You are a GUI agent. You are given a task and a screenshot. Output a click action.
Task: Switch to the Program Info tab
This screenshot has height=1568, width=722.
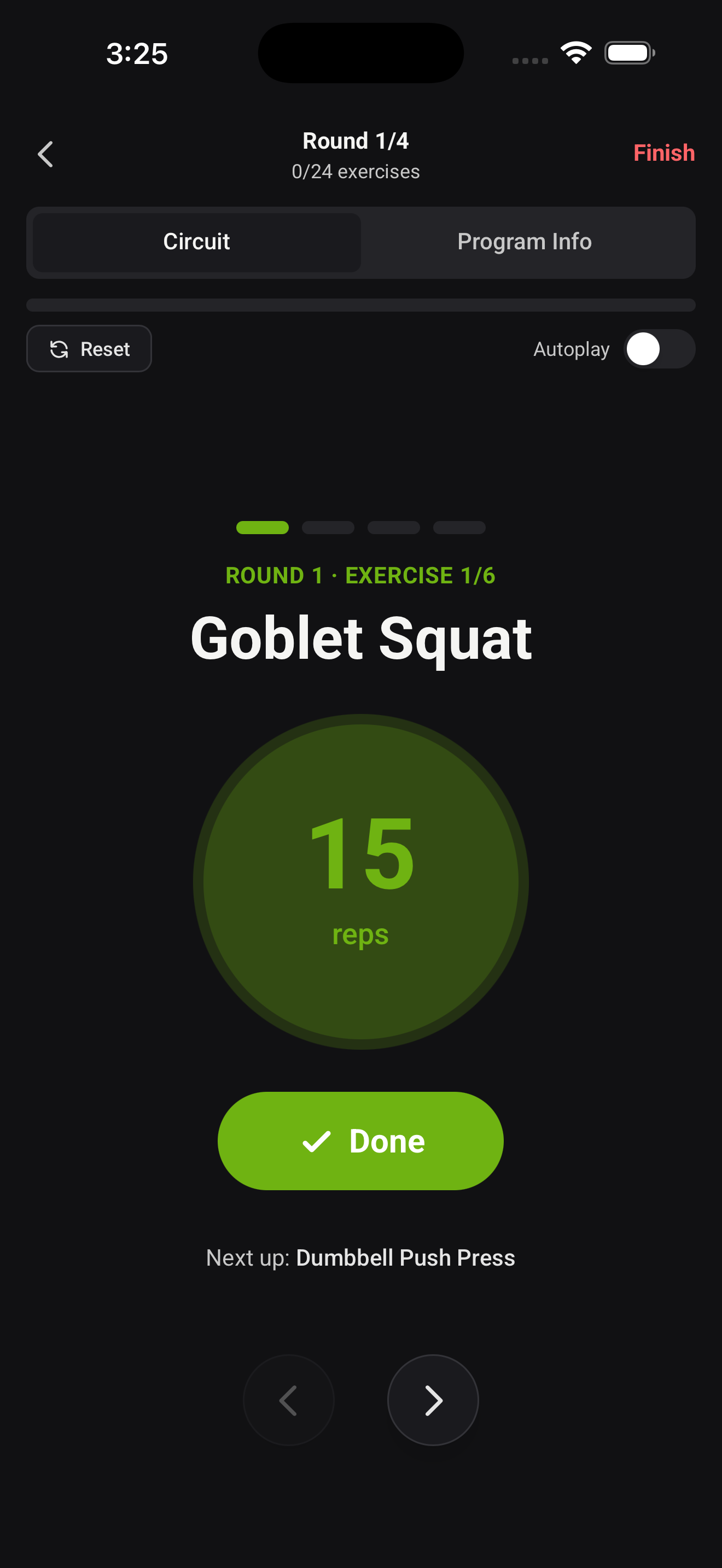pos(524,242)
